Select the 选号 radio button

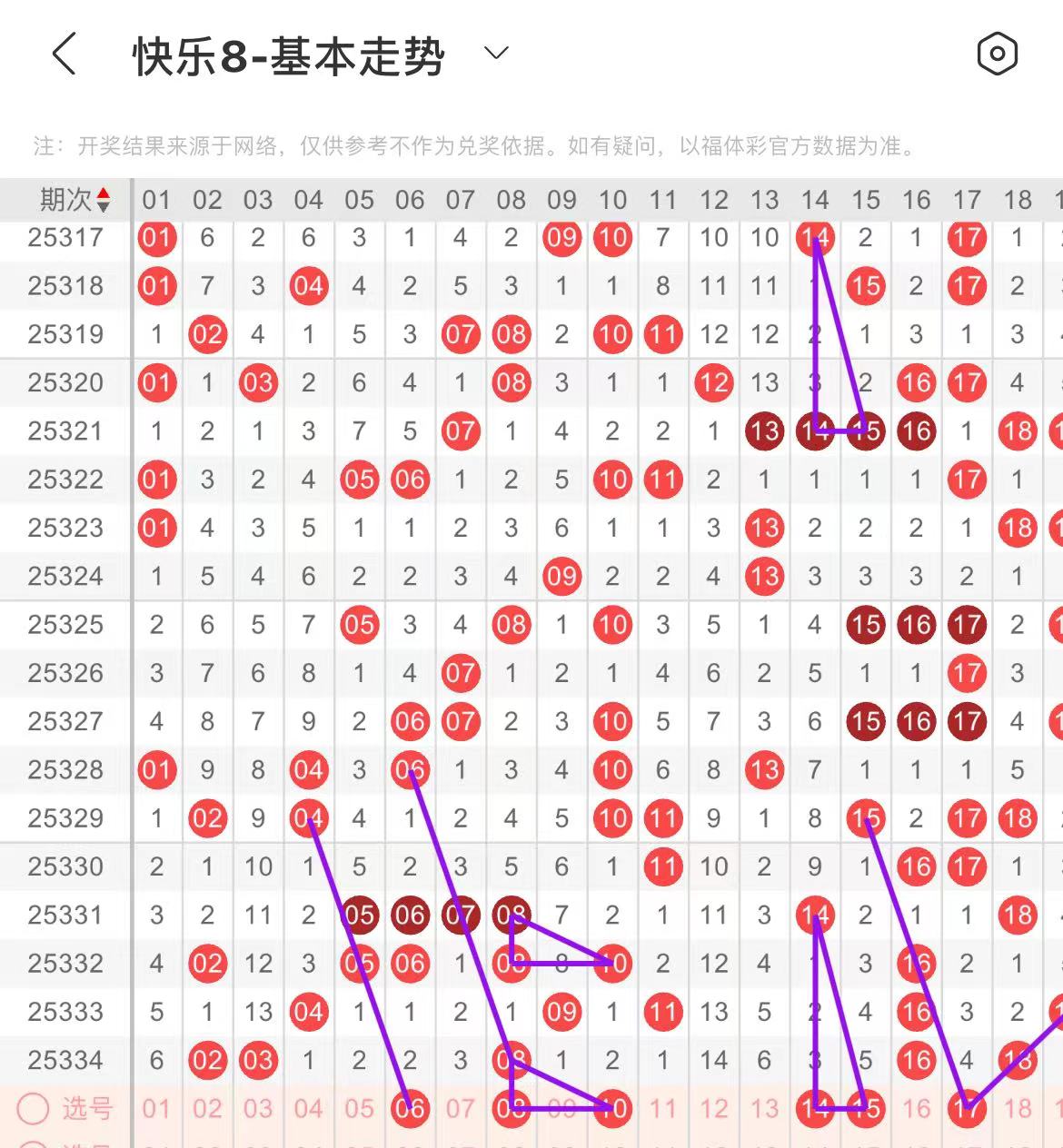[34, 1108]
